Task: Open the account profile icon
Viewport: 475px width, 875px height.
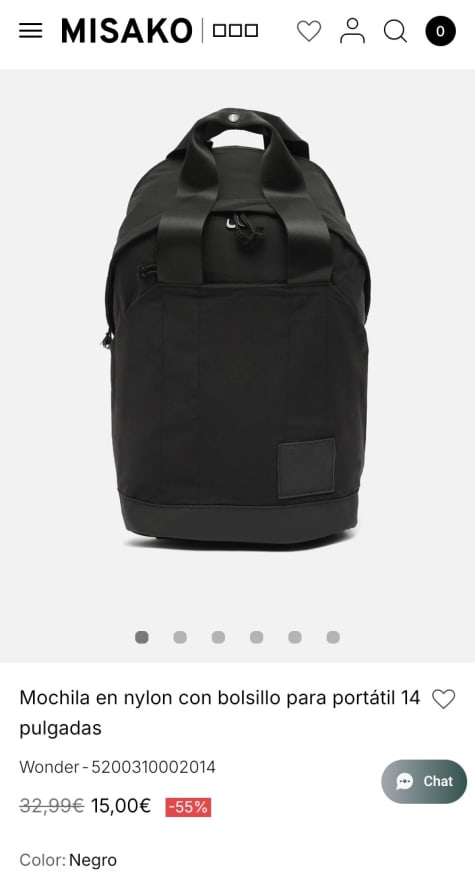Action: click(x=352, y=31)
